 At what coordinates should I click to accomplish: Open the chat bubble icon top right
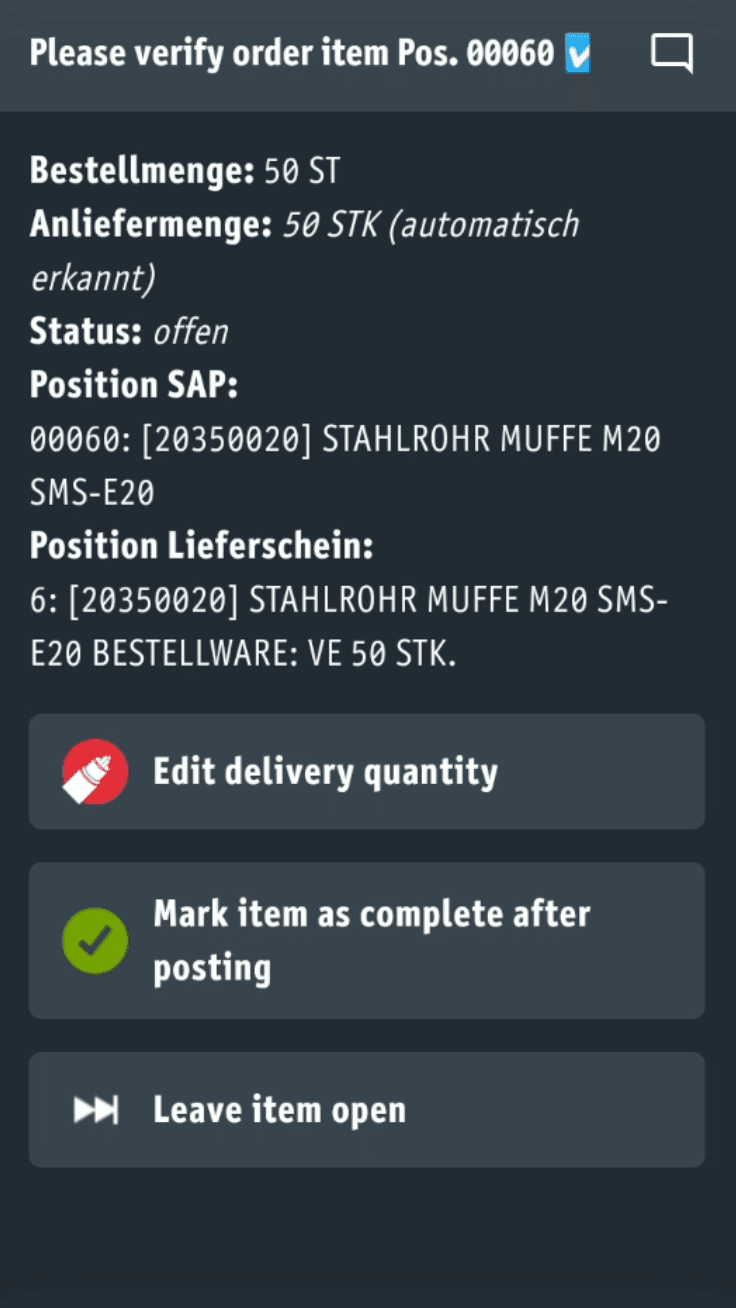click(x=670, y=52)
